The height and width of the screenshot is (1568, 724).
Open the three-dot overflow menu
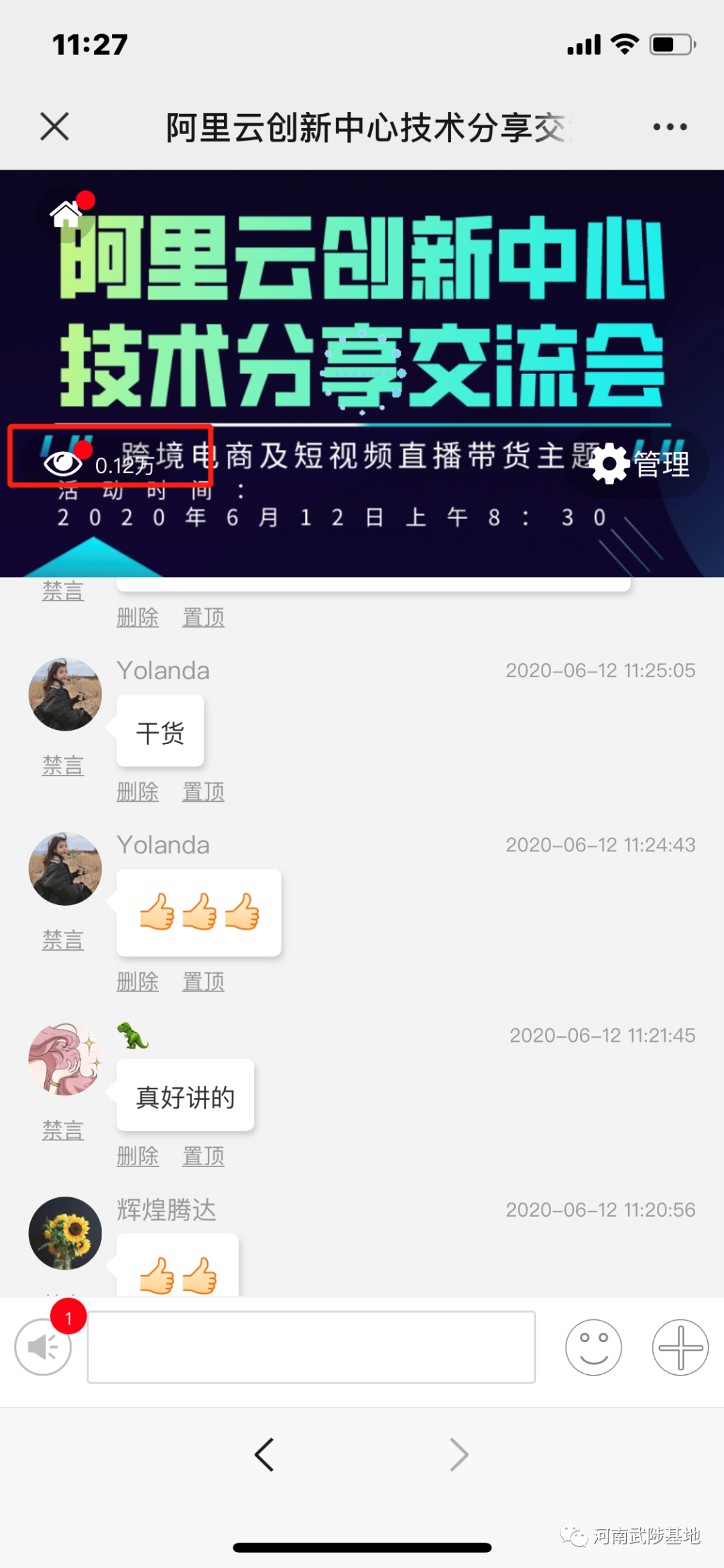[670, 127]
